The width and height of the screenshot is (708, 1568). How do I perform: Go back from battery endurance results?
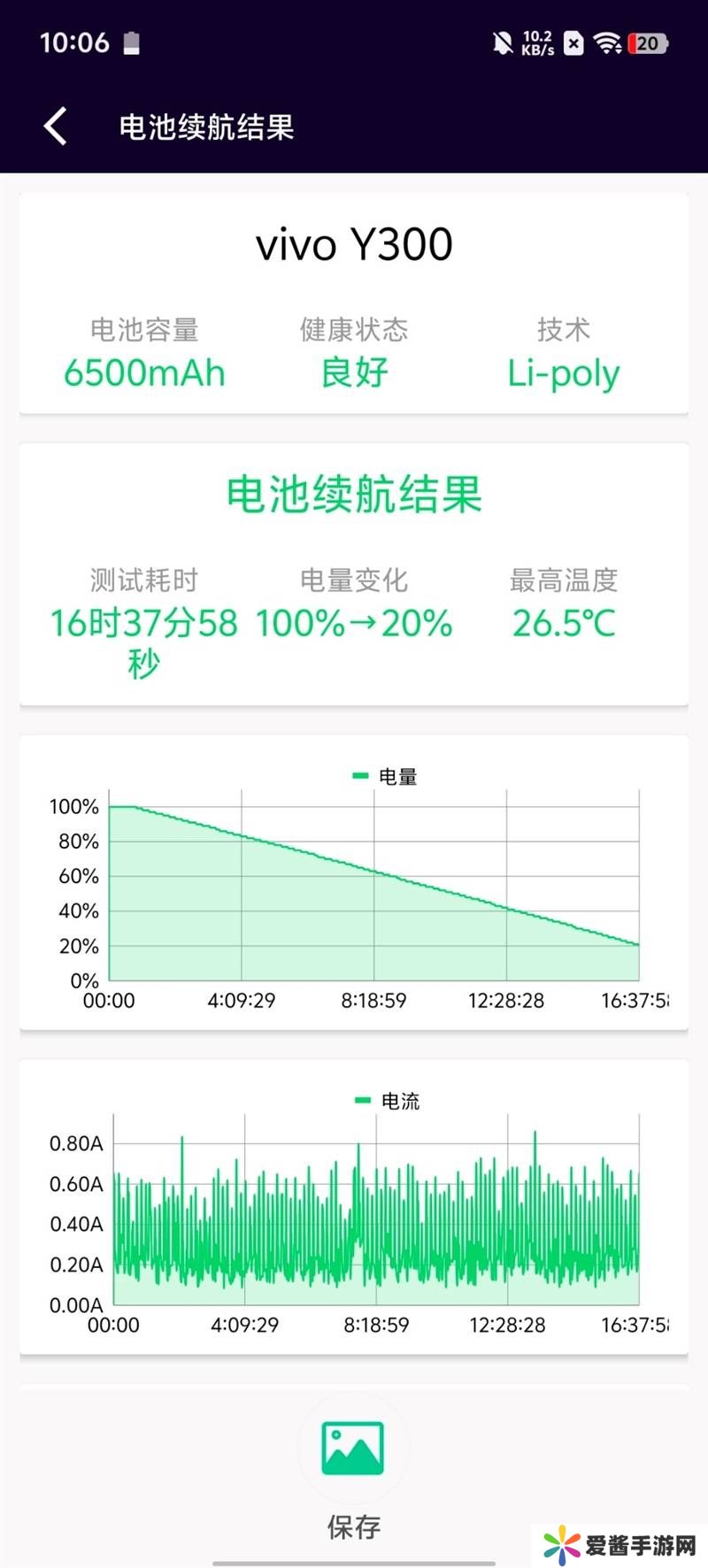[x=56, y=127]
